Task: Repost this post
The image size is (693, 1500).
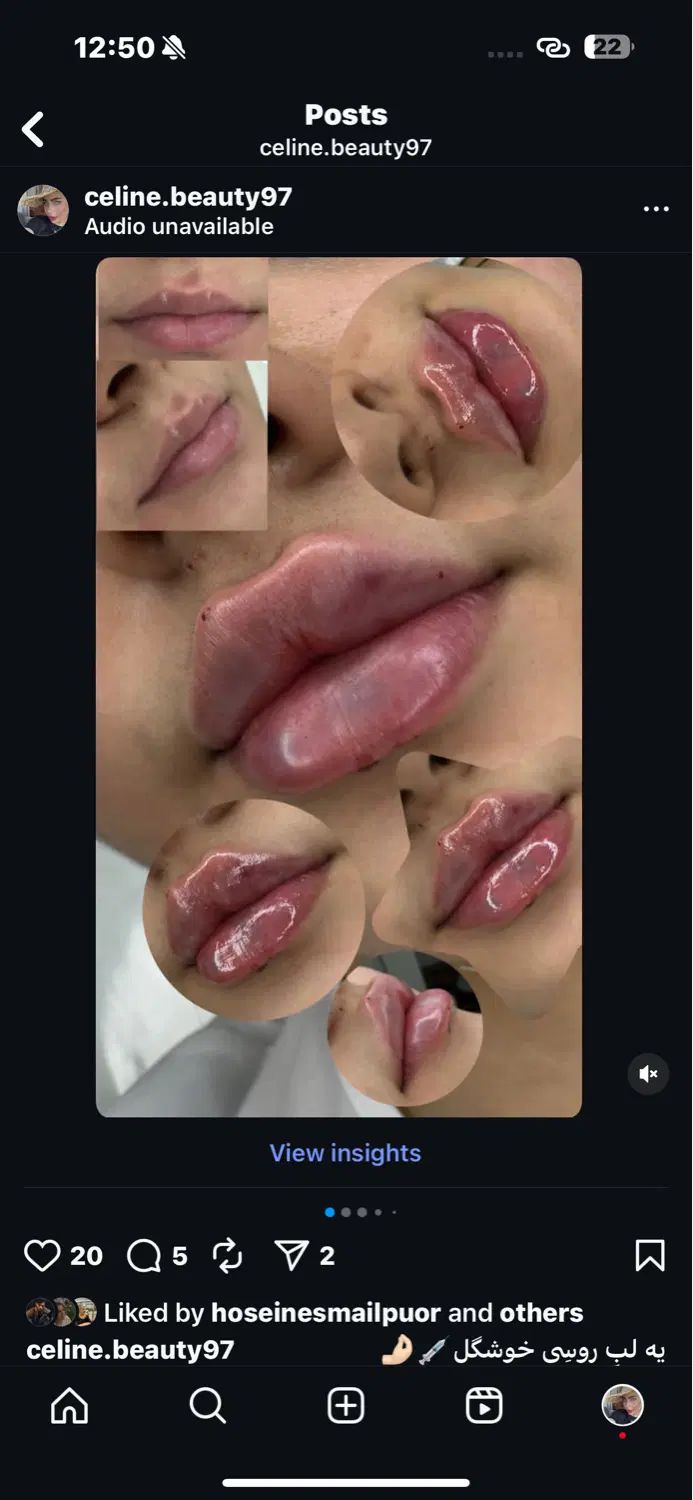Action: pos(228,1256)
